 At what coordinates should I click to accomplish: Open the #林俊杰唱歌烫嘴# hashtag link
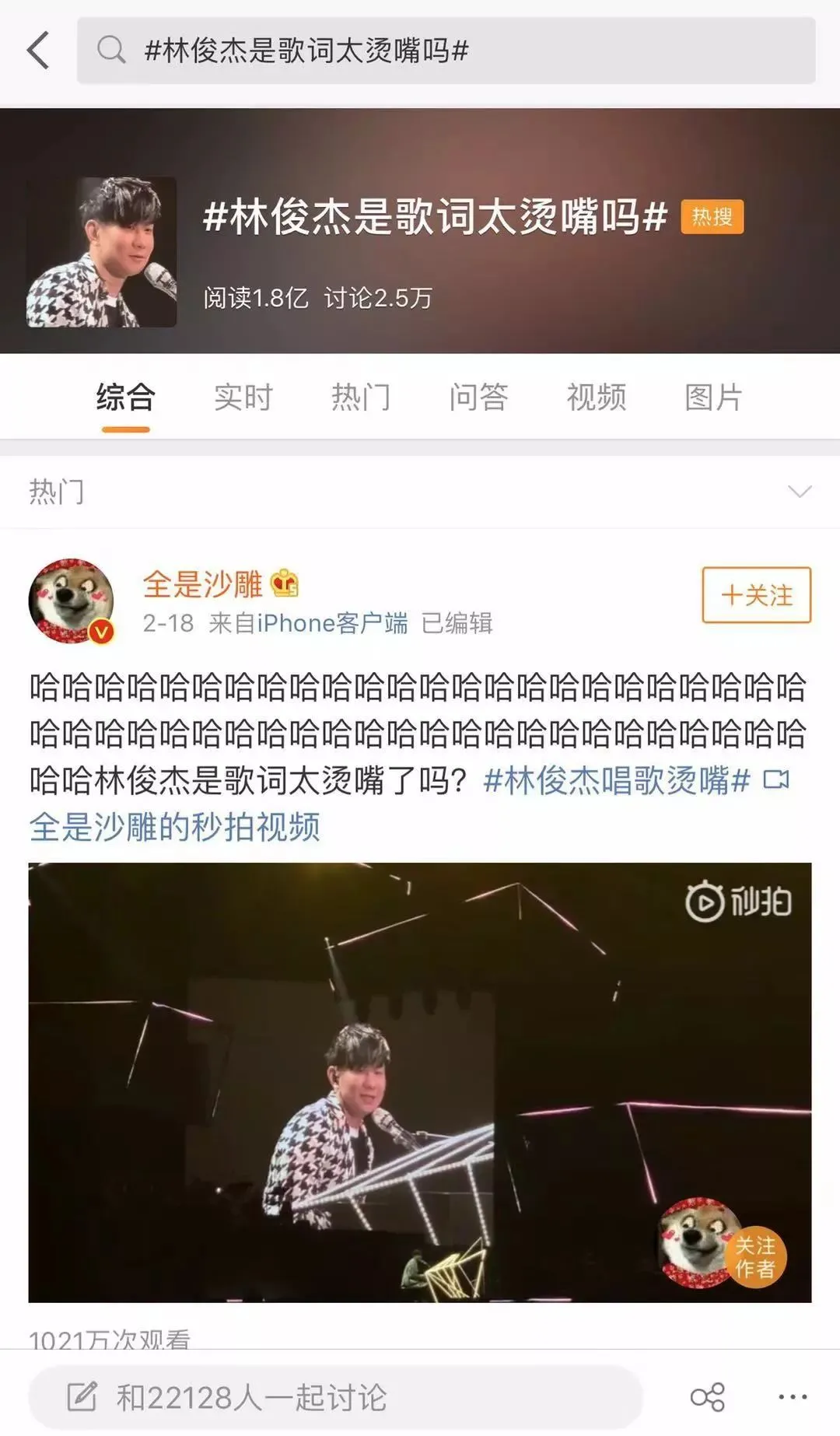[x=617, y=780]
